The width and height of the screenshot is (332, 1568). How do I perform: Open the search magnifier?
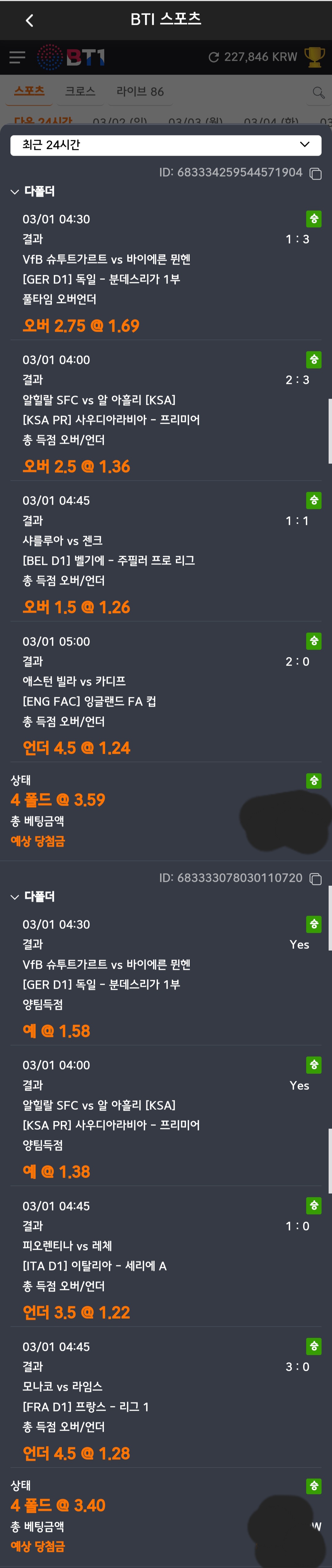(318, 92)
